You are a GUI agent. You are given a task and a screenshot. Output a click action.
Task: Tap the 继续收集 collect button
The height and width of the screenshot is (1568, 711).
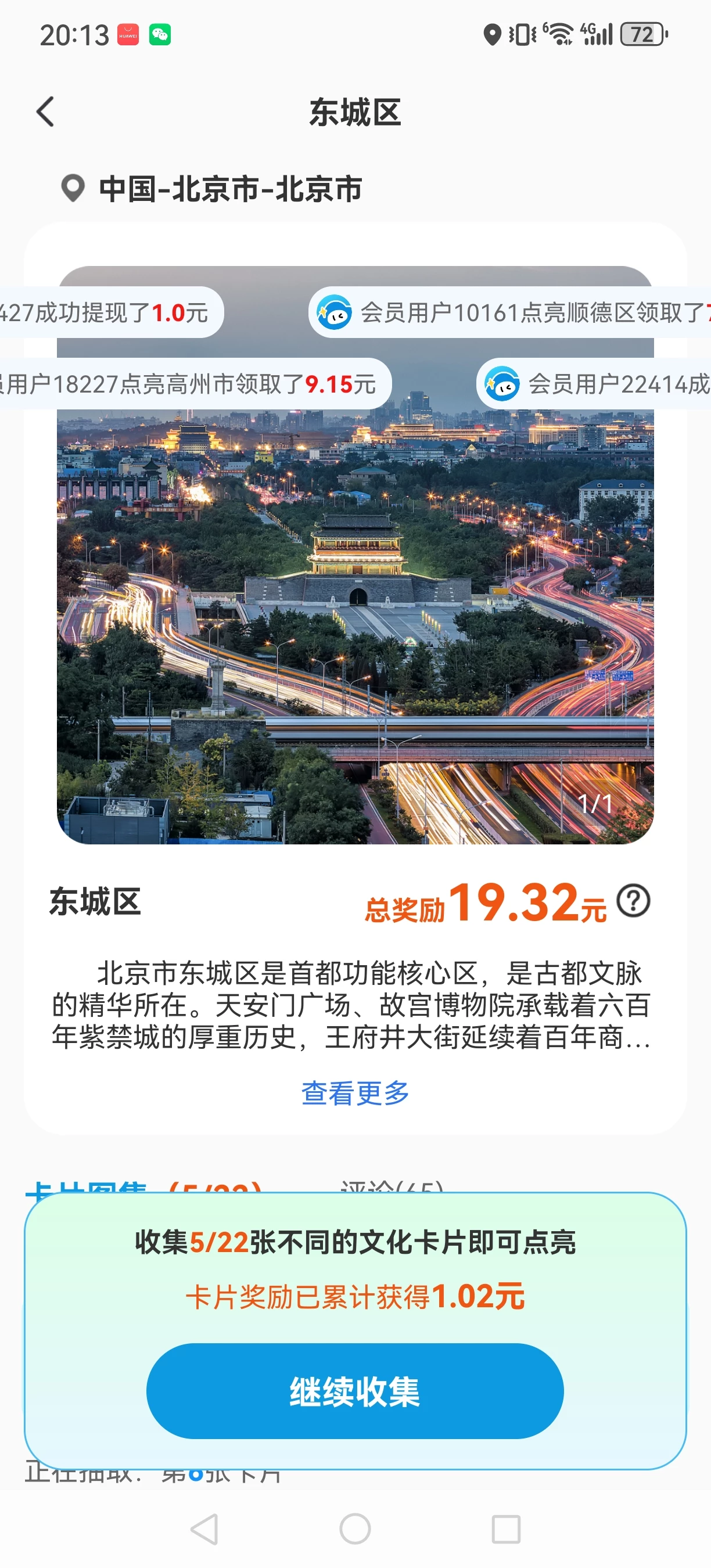click(x=355, y=1391)
